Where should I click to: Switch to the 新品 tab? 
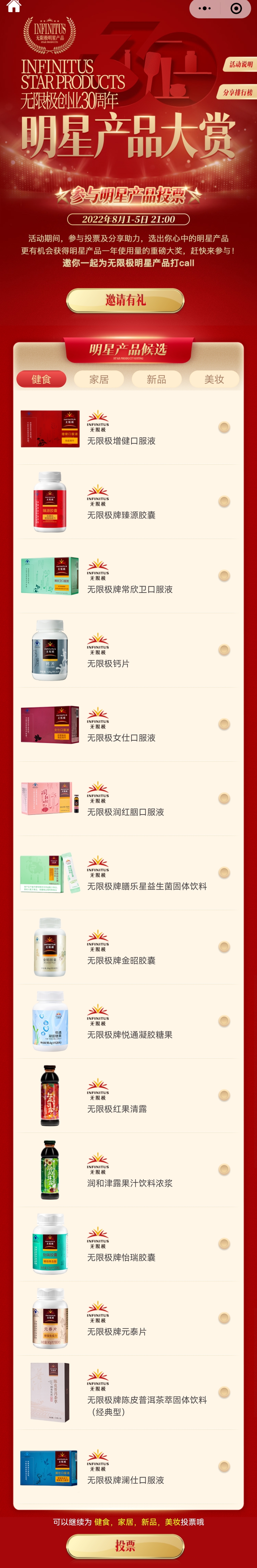click(157, 379)
